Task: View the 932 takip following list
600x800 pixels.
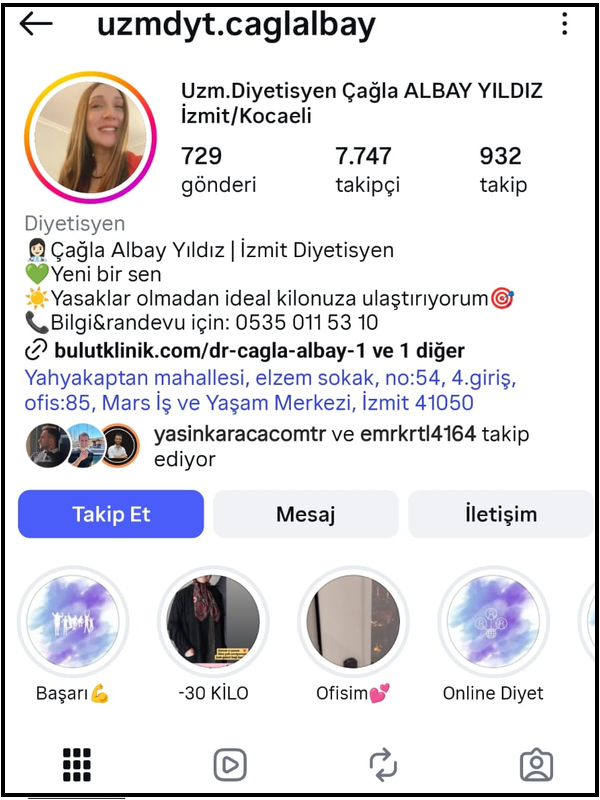Action: click(502, 169)
